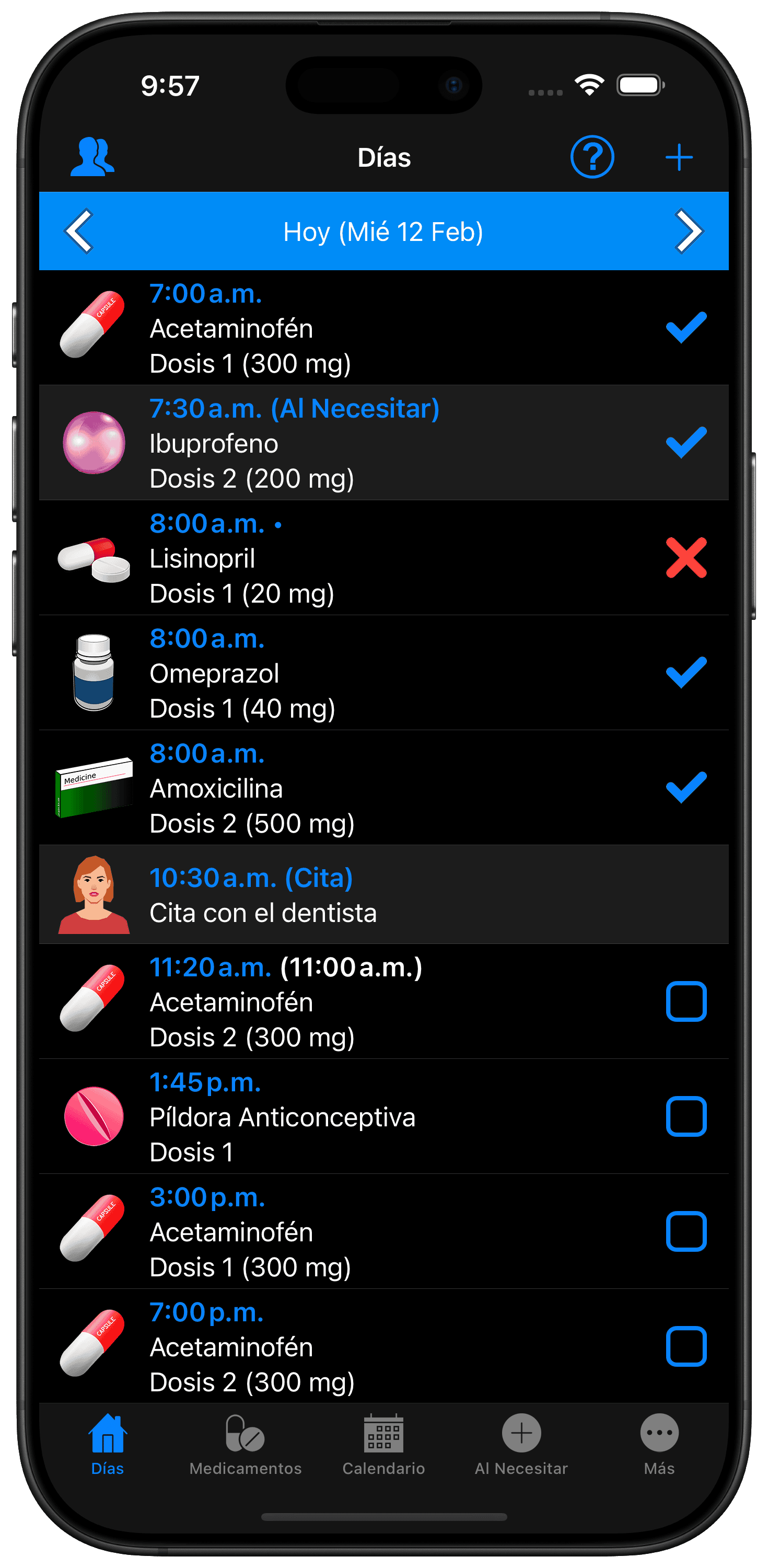Screen dimensions: 768x1568
Task: Open the help question mark icon
Action: coord(591,157)
